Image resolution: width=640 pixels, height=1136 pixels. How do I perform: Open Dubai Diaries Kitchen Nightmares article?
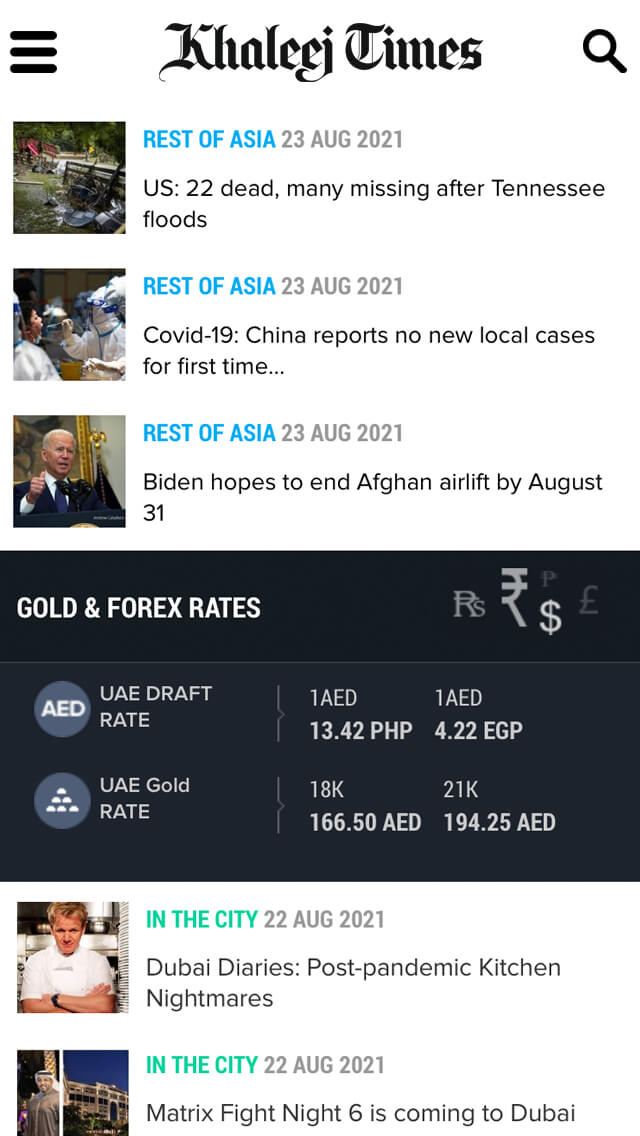[x=352, y=982]
